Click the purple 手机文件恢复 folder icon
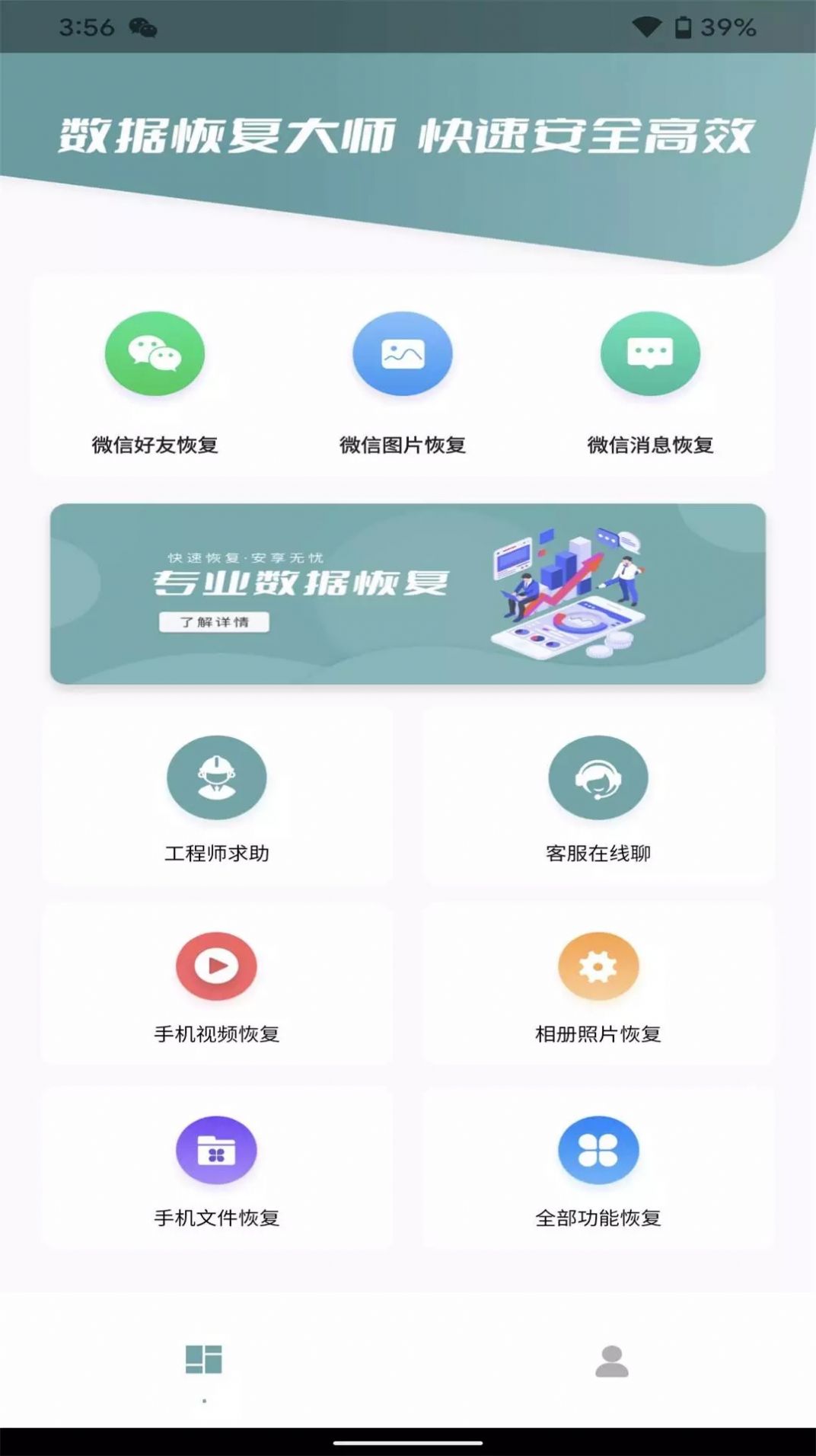The height and width of the screenshot is (1456, 816). (x=216, y=1151)
